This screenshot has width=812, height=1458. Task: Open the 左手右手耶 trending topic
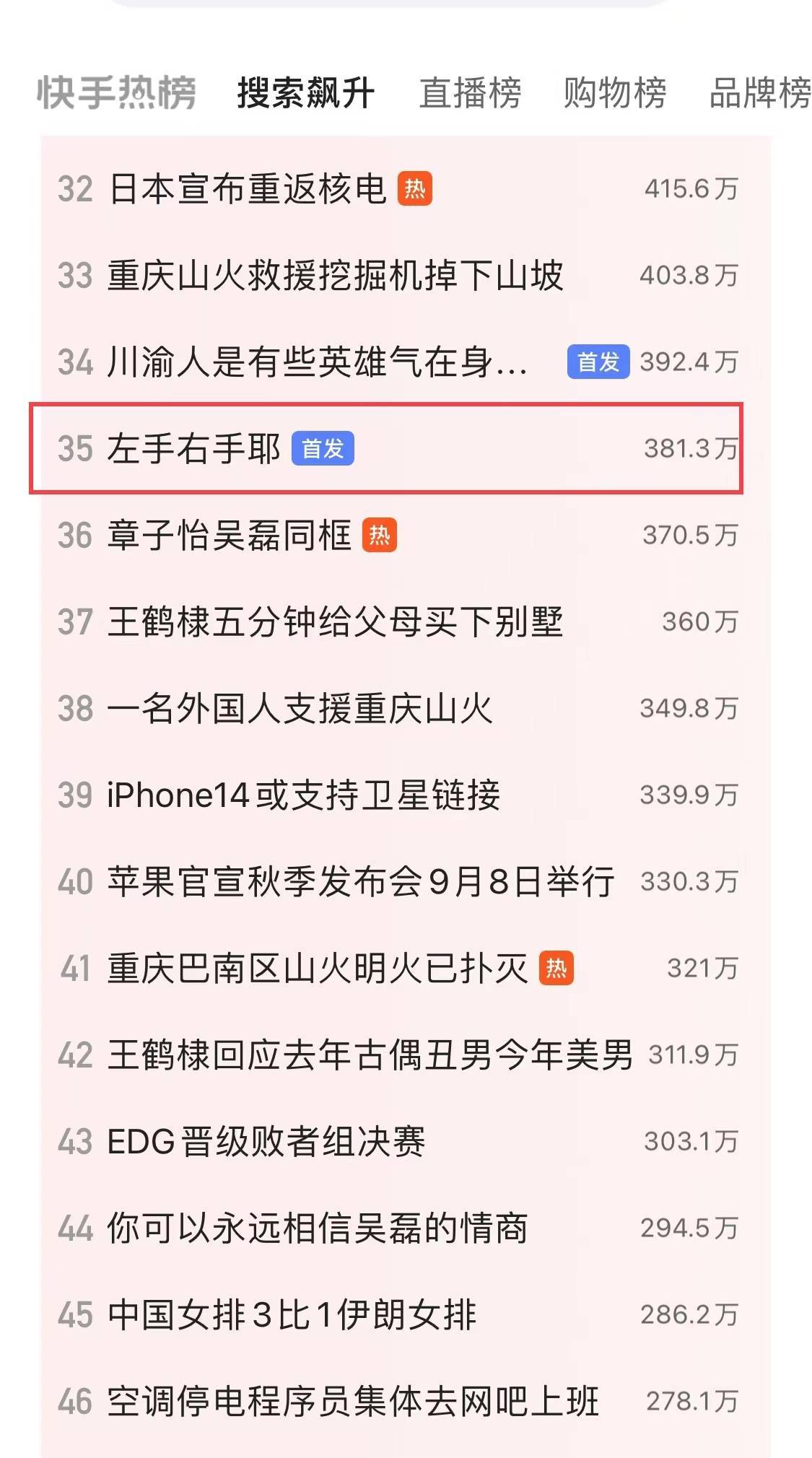click(x=193, y=449)
